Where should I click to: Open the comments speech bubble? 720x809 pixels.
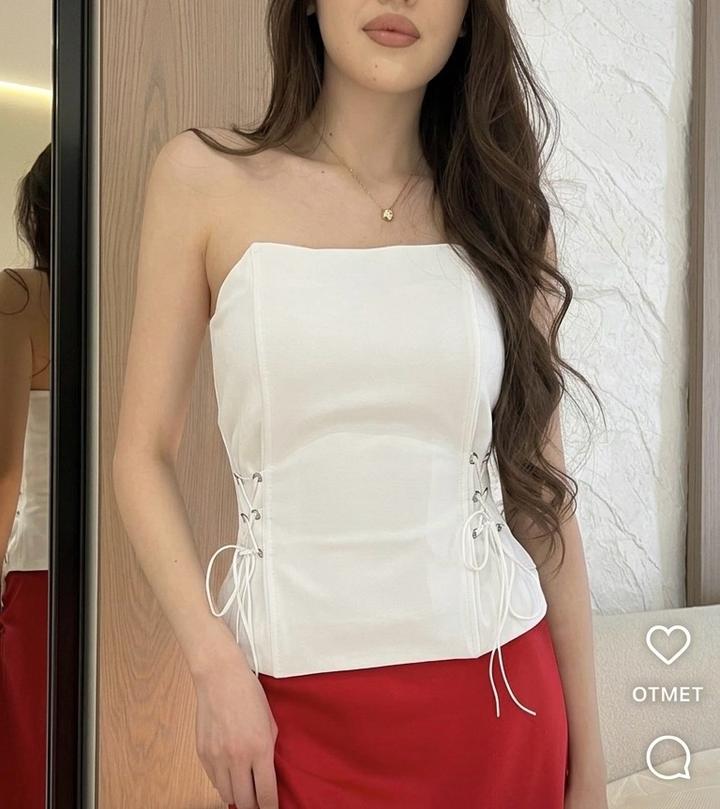667,757
